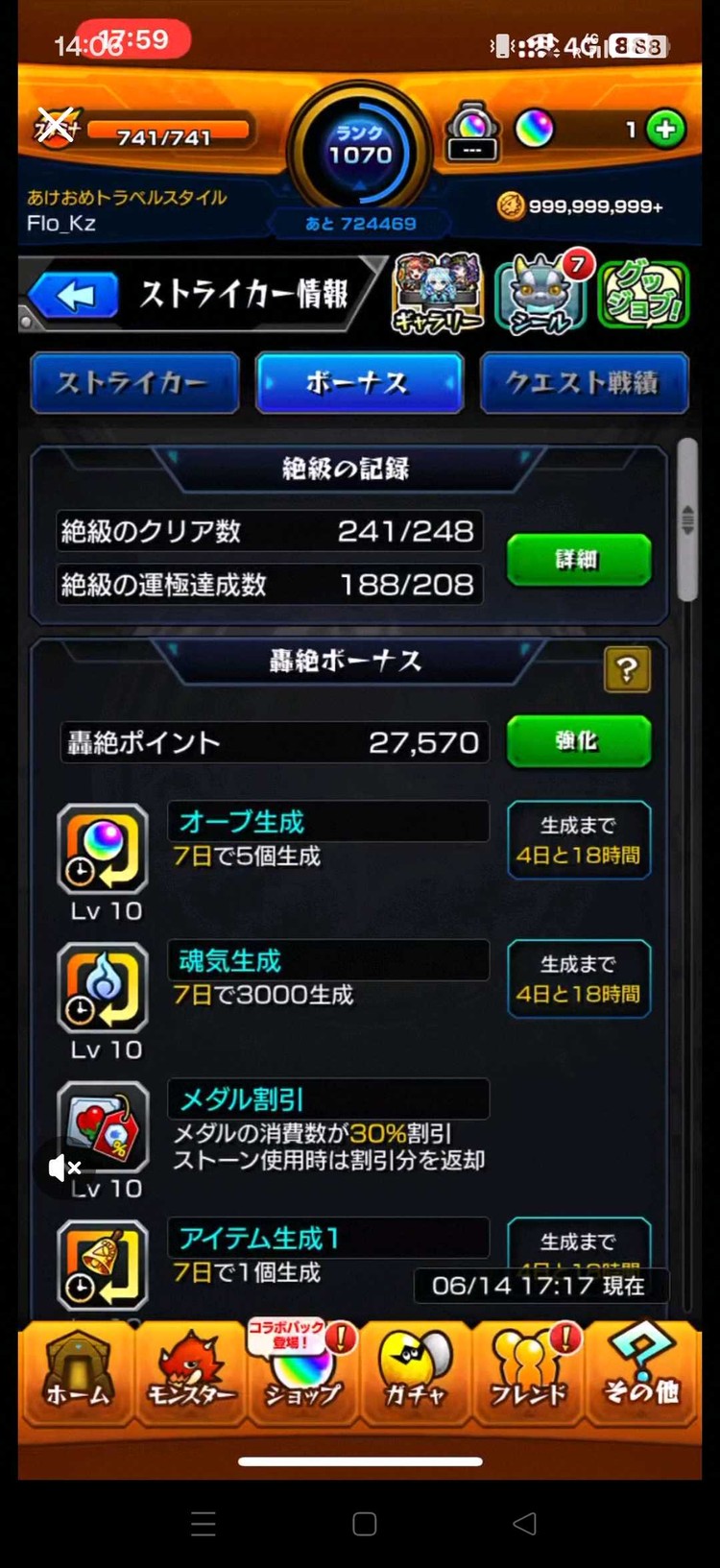This screenshot has width=720, height=1568.
Task: Switch to the ガチャ tab
Action: click(415, 1371)
